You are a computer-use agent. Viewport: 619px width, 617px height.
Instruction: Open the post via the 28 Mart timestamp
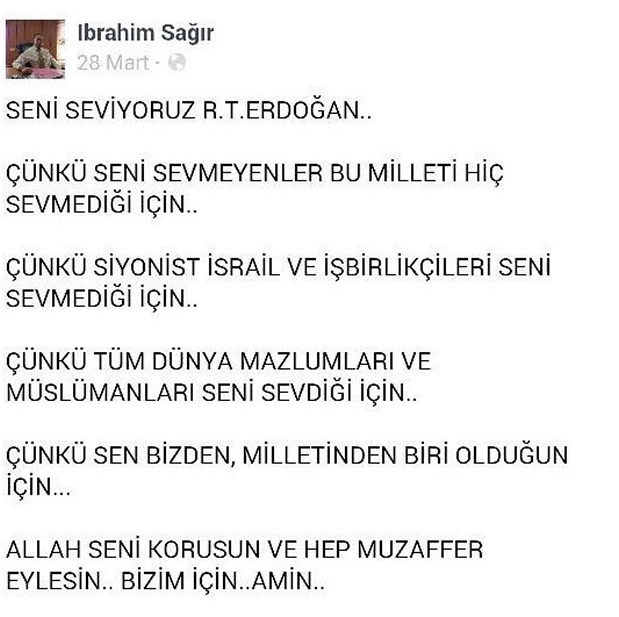(x=112, y=62)
